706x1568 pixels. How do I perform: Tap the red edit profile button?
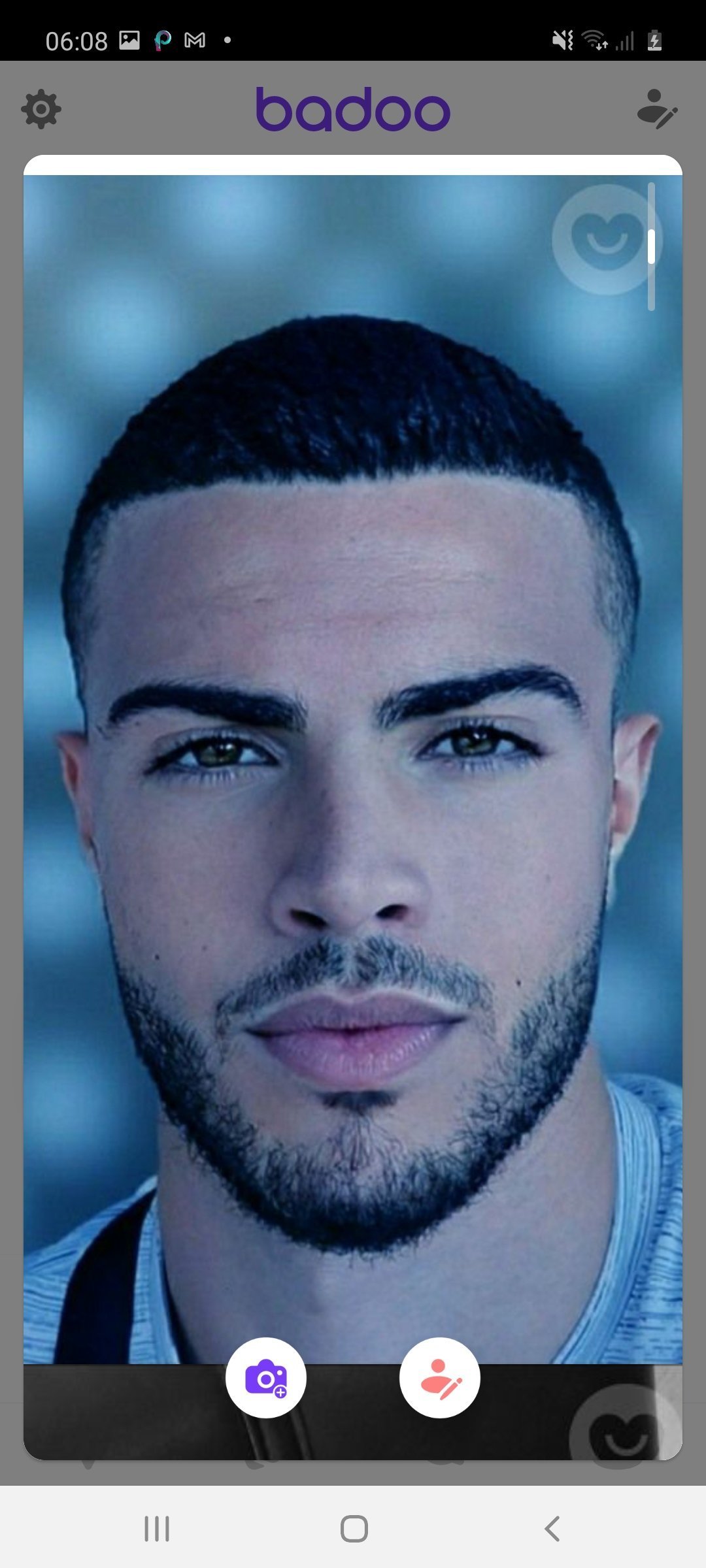tap(439, 1378)
